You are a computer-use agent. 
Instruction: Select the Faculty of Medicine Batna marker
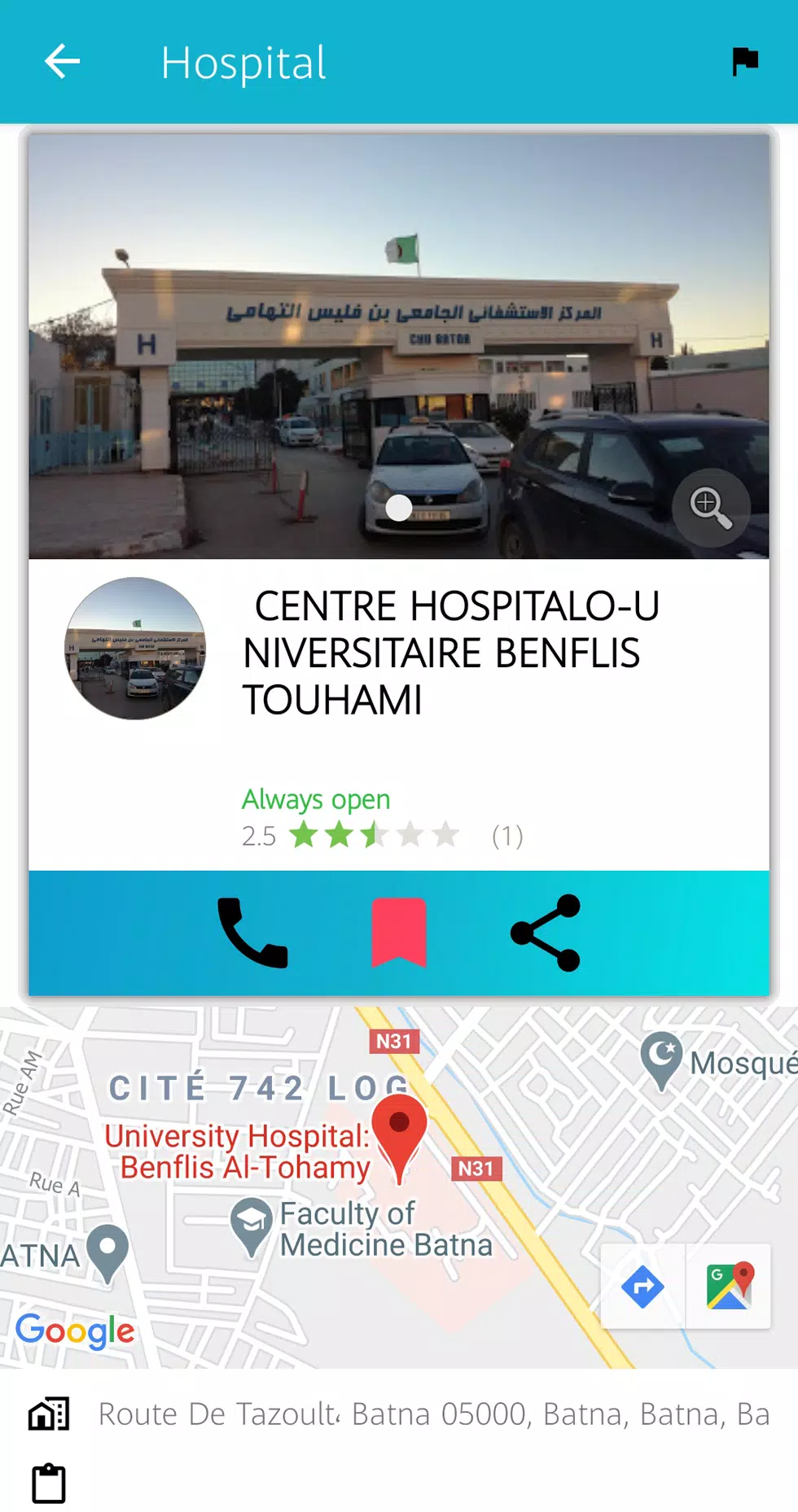click(x=251, y=1226)
